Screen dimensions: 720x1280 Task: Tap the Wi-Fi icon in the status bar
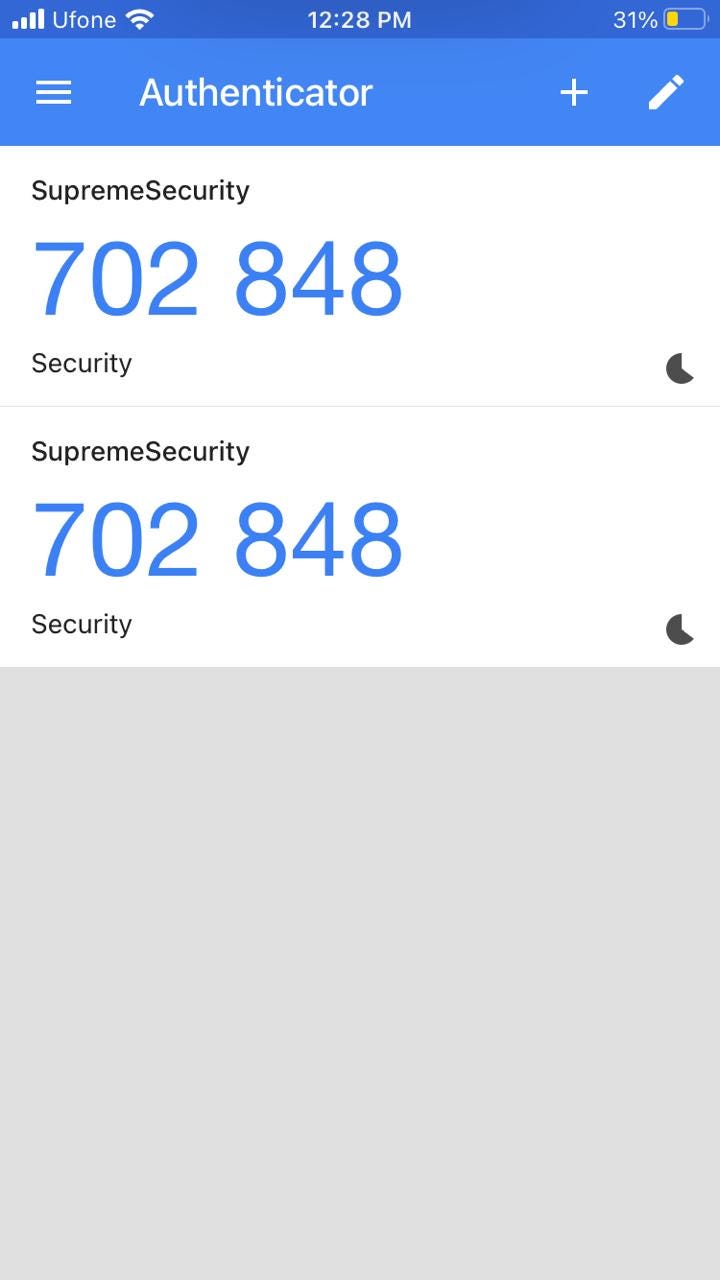coord(138,17)
